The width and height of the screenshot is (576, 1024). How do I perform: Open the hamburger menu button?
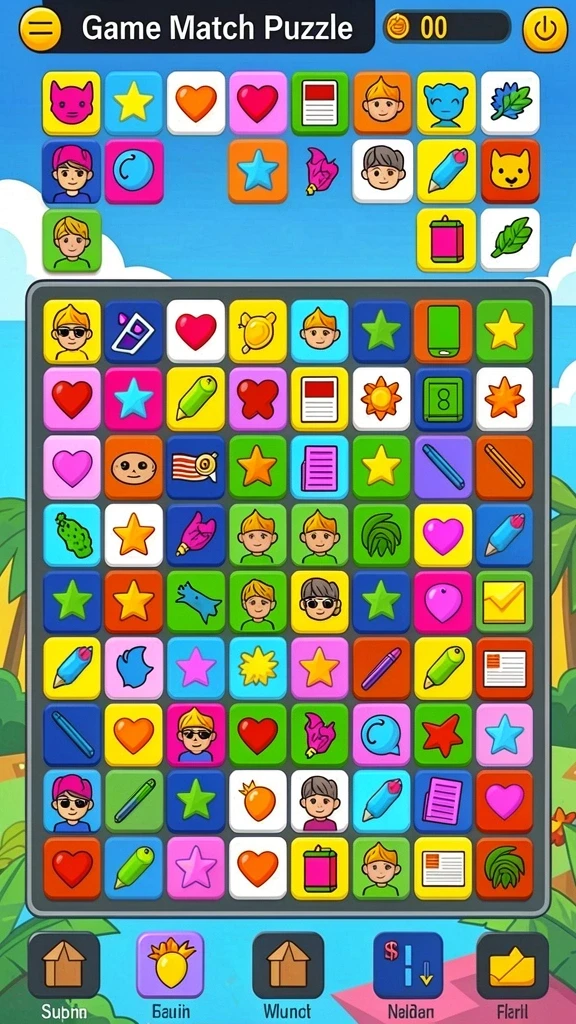click(x=40, y=29)
